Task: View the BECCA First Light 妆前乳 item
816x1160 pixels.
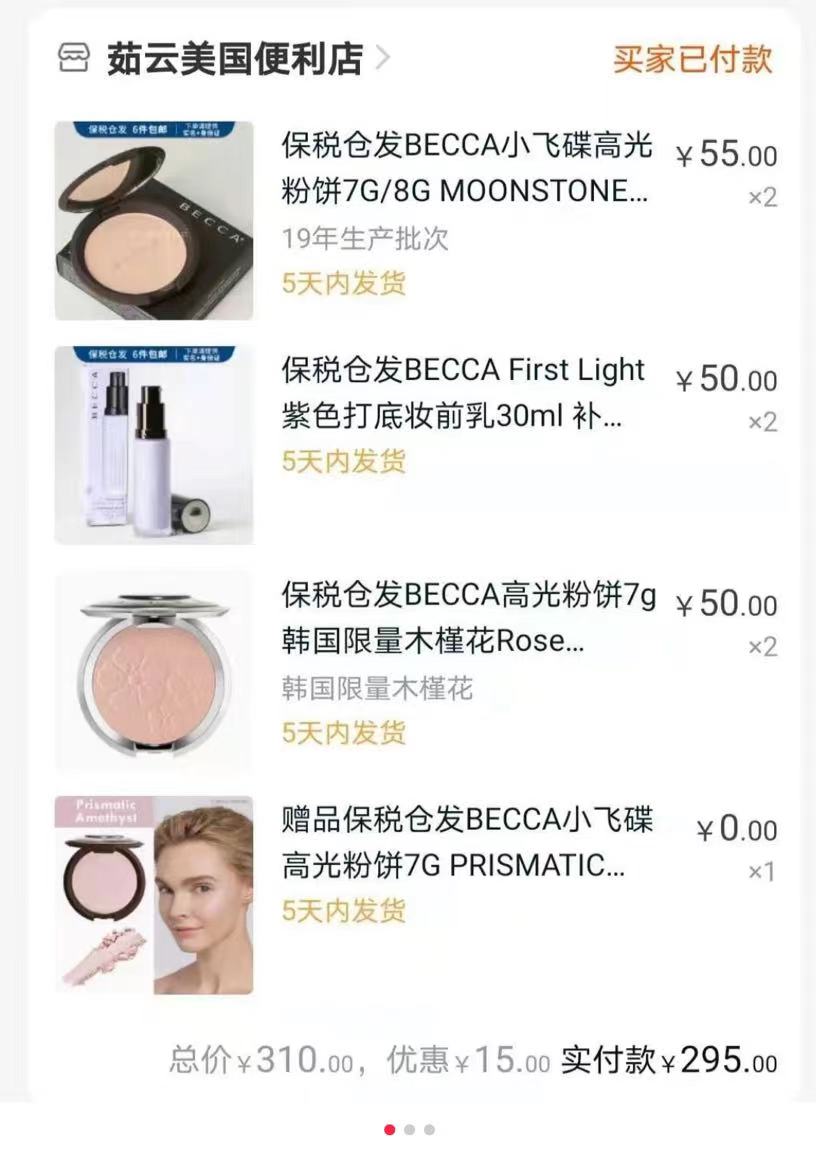Action: click(x=464, y=393)
